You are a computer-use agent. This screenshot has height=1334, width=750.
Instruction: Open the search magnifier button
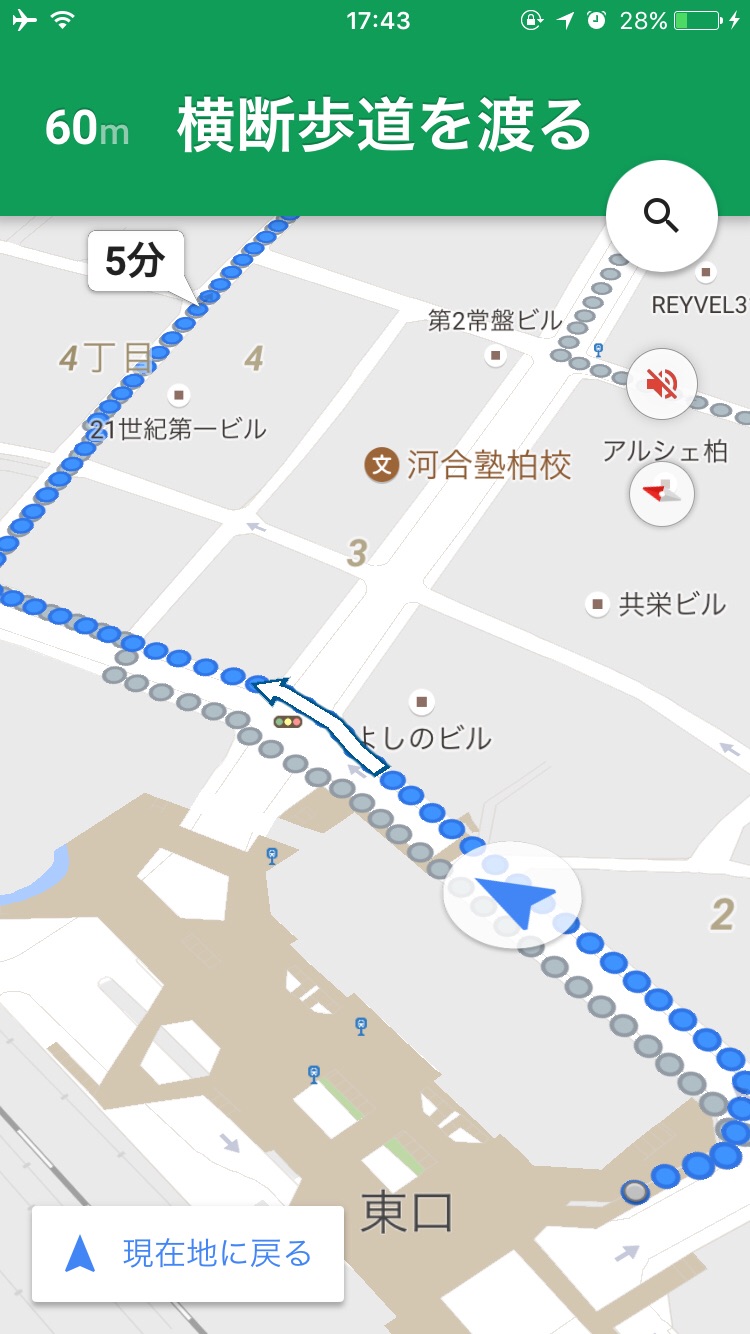(x=661, y=215)
